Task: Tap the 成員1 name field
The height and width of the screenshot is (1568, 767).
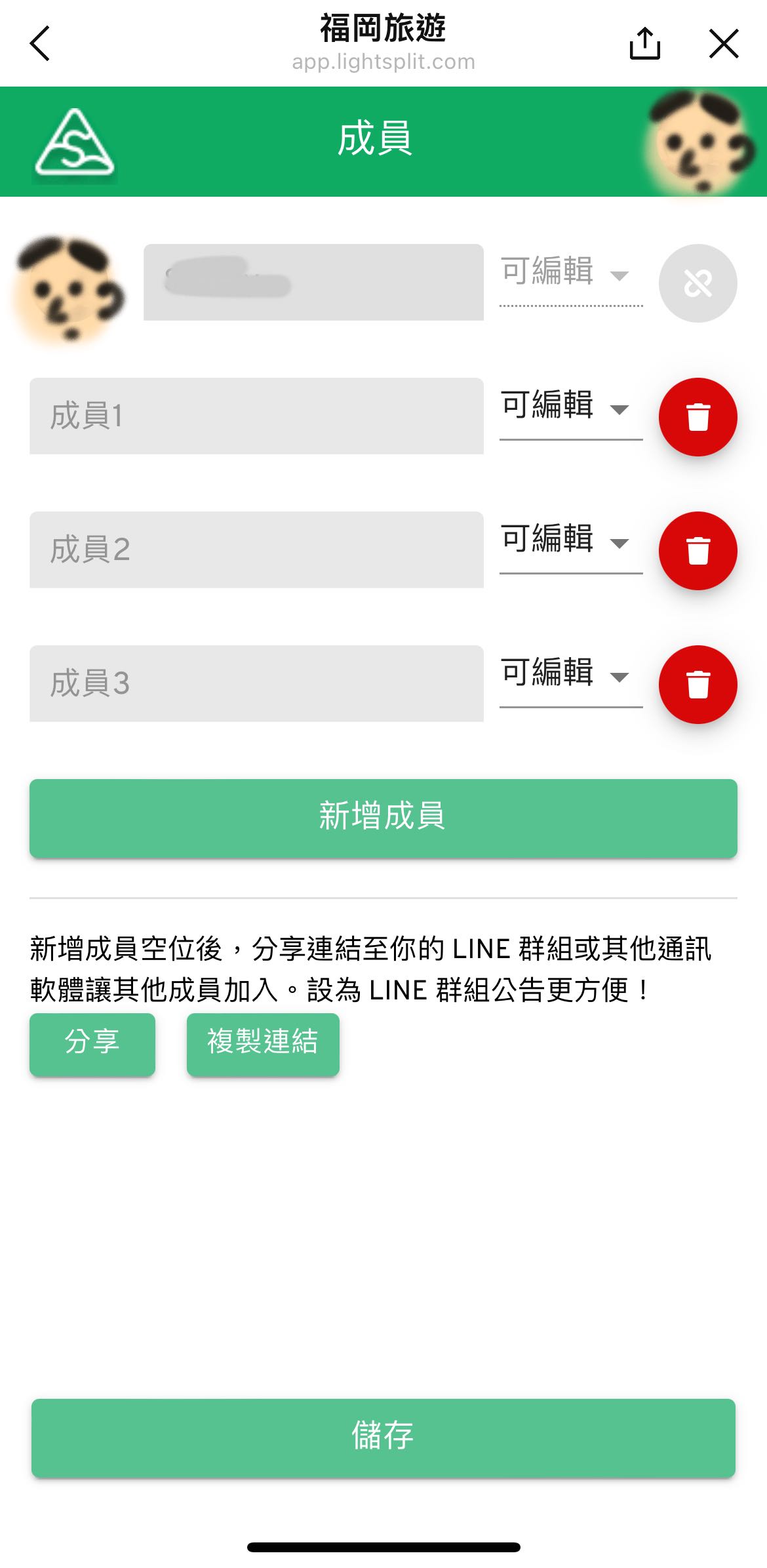Action: [x=256, y=416]
